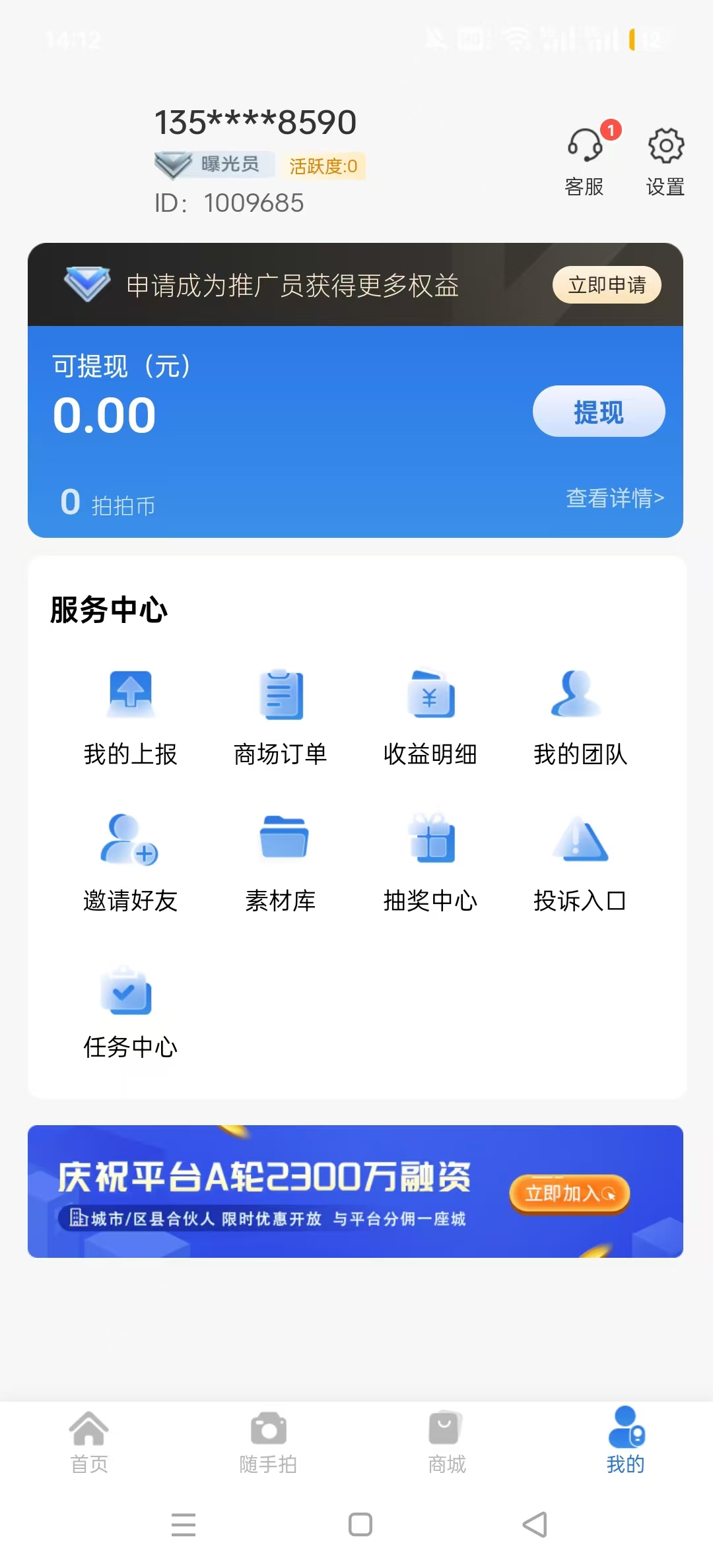Image resolution: width=713 pixels, height=1568 pixels.
Task: Open 我的上报
Action: tap(131, 717)
